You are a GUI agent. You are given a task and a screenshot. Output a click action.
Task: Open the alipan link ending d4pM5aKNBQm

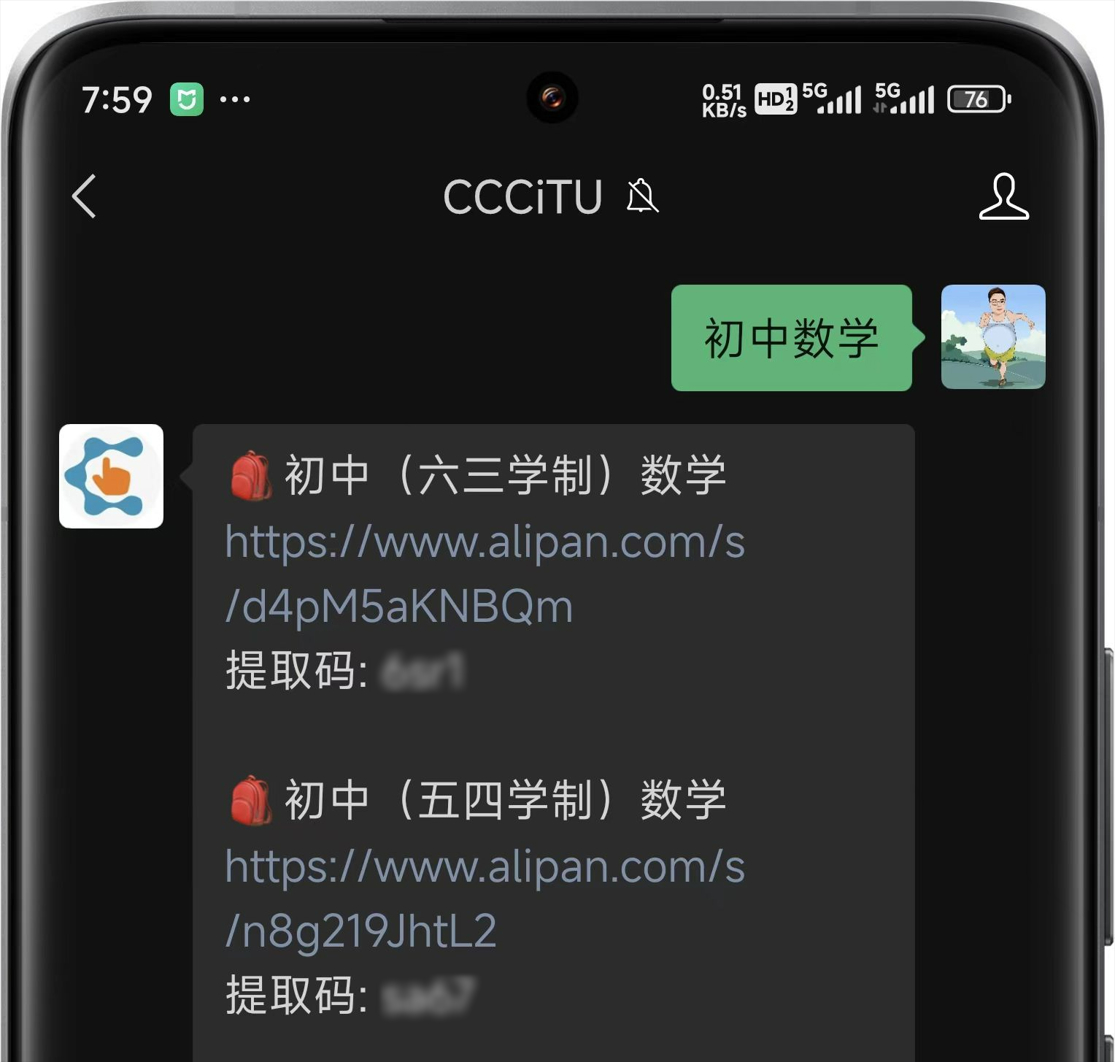pyautogui.click(x=485, y=574)
